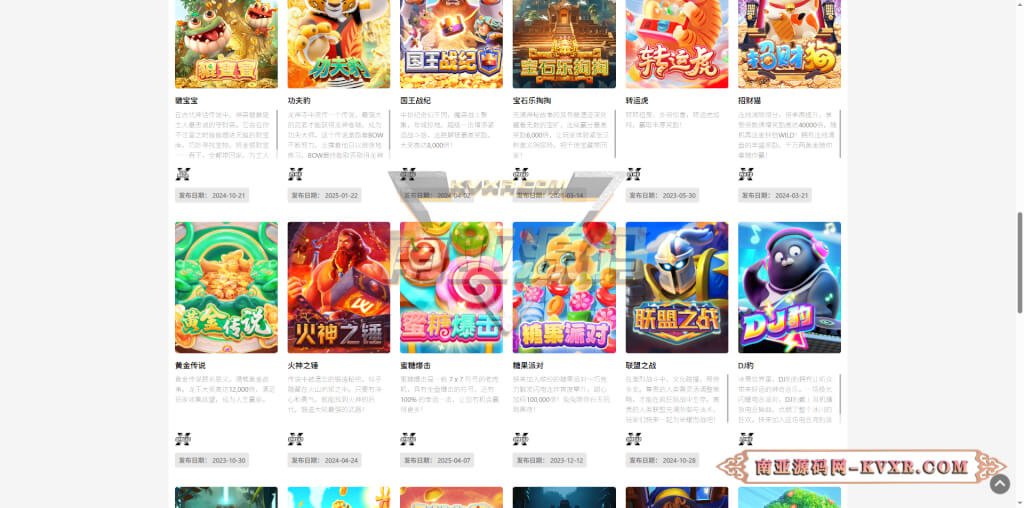Screen dimensions: 1024x508
Task: Select the 糖果派对 game tile
Action: [564, 287]
